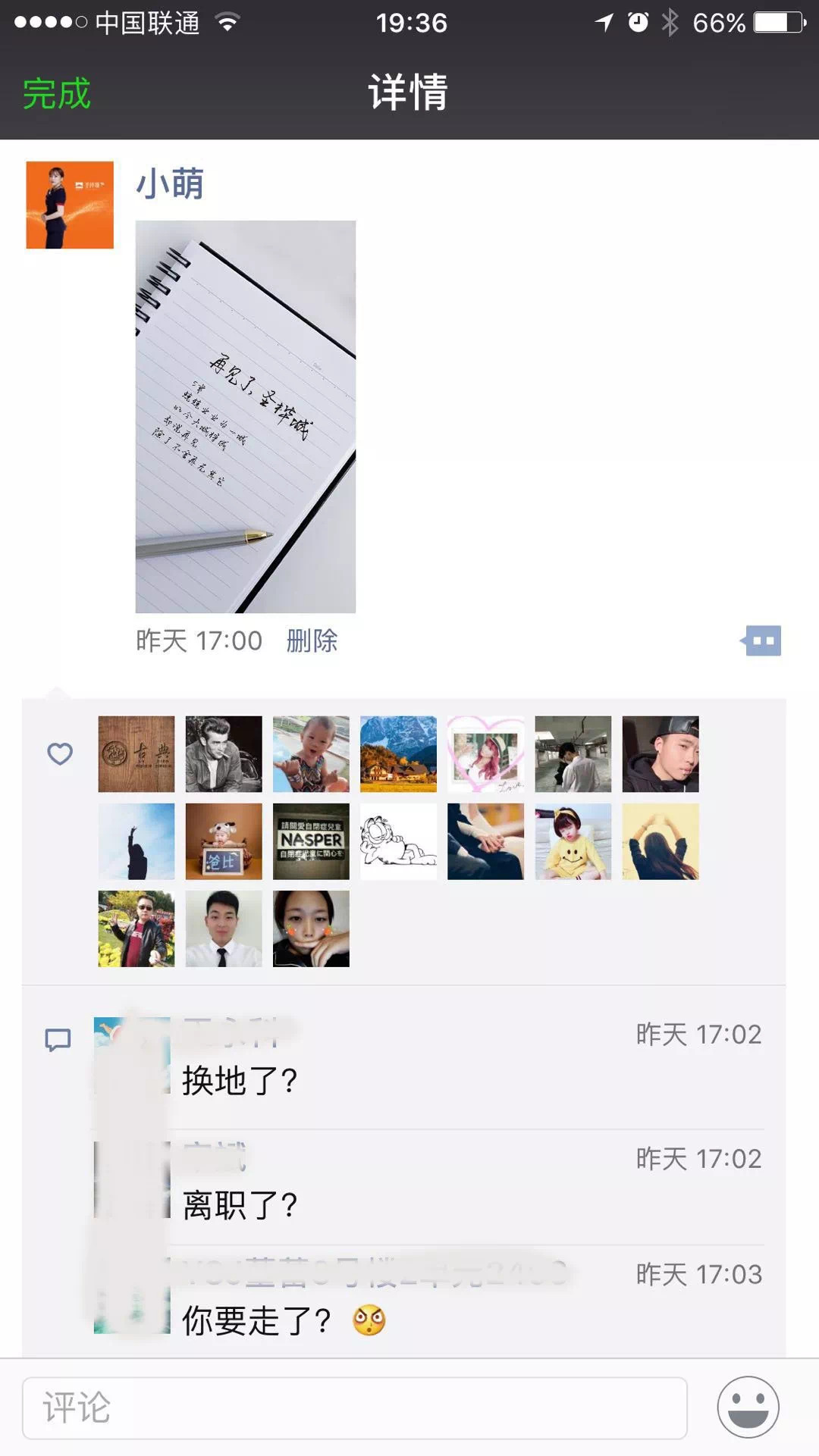Focus the 评论 comment input field
Image resolution: width=819 pixels, height=1456 pixels.
point(354,1408)
